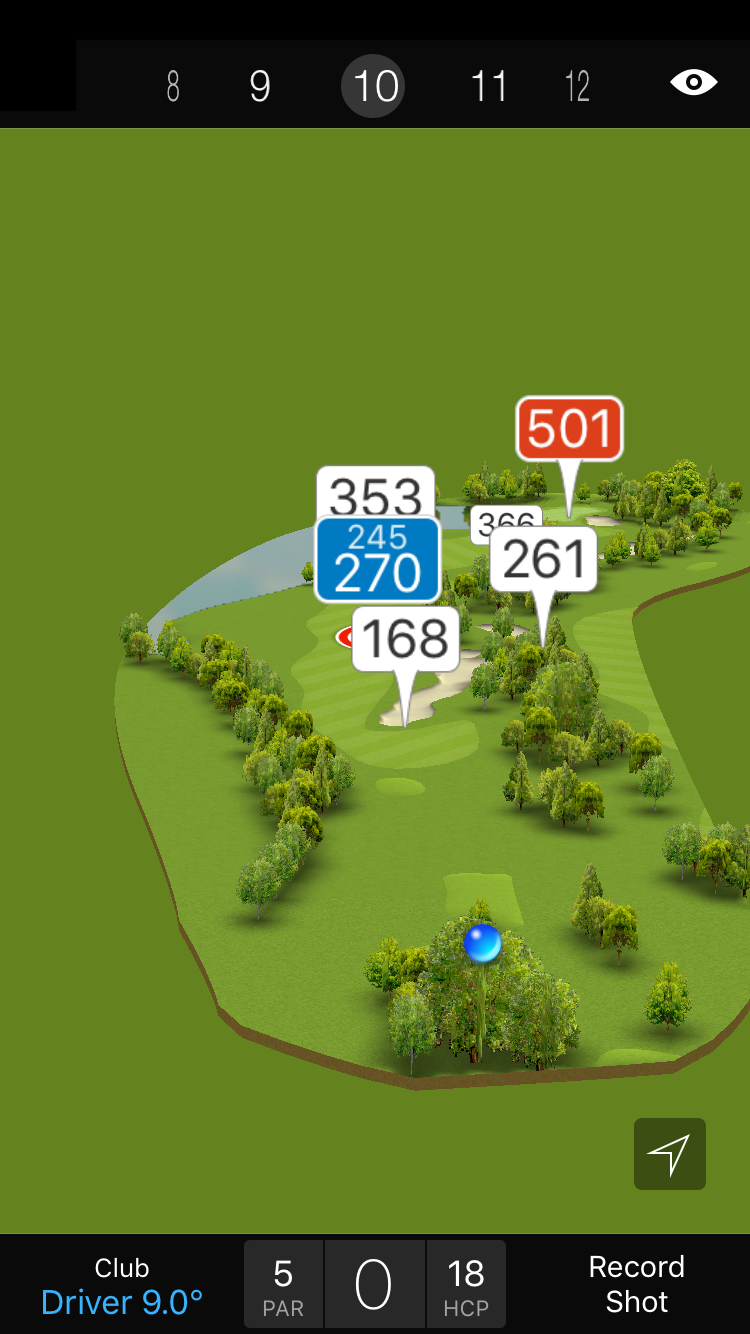
Task: Toggle the eye view icon
Action: pos(693,83)
